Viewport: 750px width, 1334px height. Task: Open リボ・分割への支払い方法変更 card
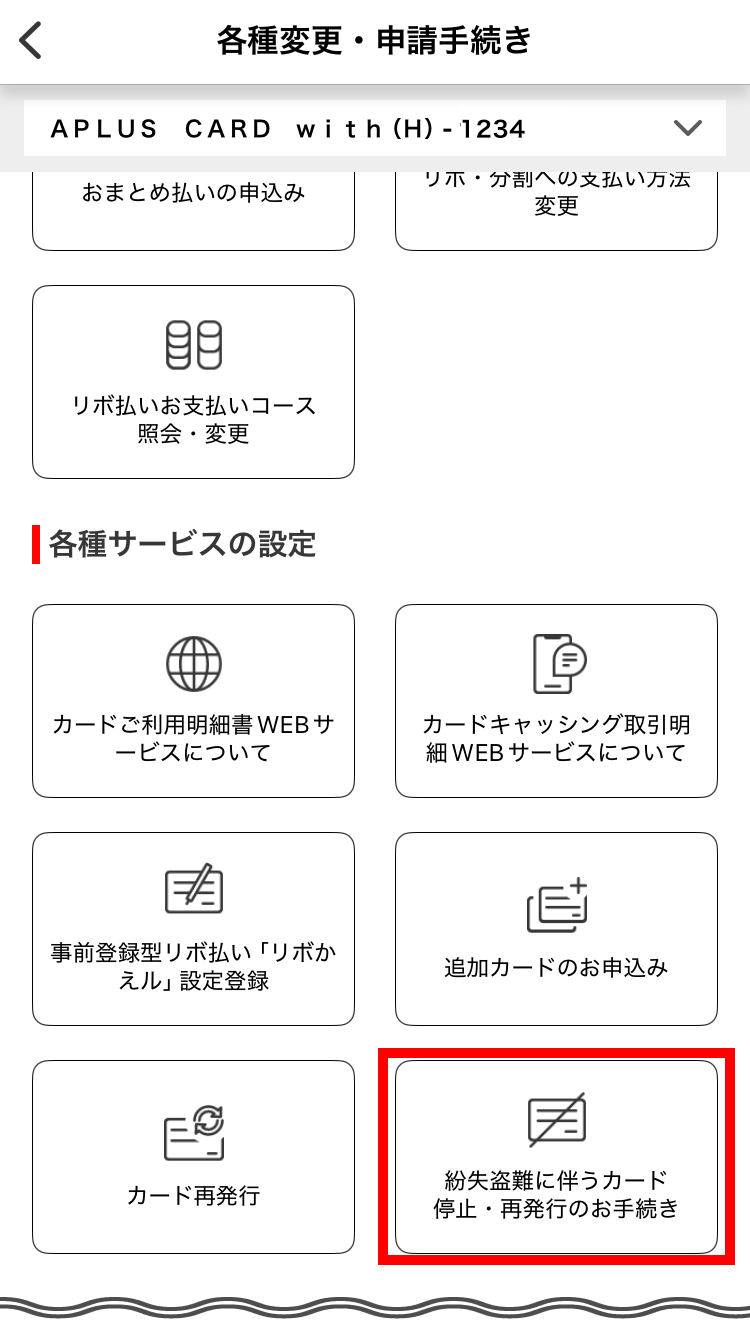tap(556, 208)
